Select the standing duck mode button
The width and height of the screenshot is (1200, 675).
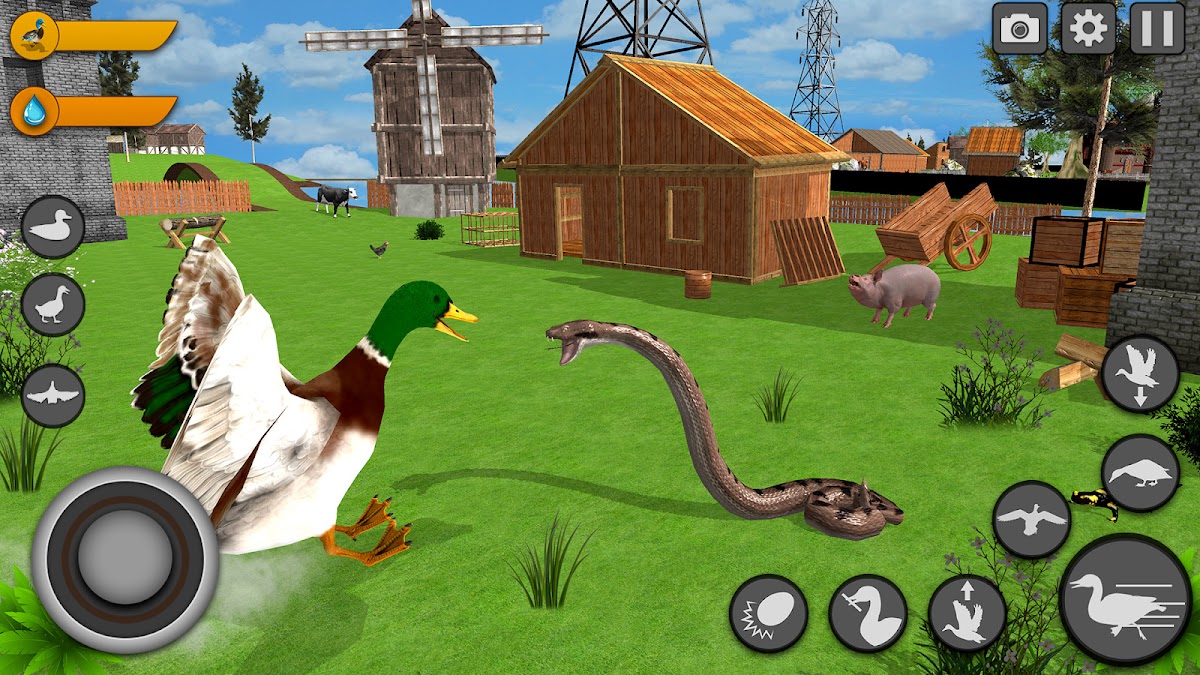[53, 304]
